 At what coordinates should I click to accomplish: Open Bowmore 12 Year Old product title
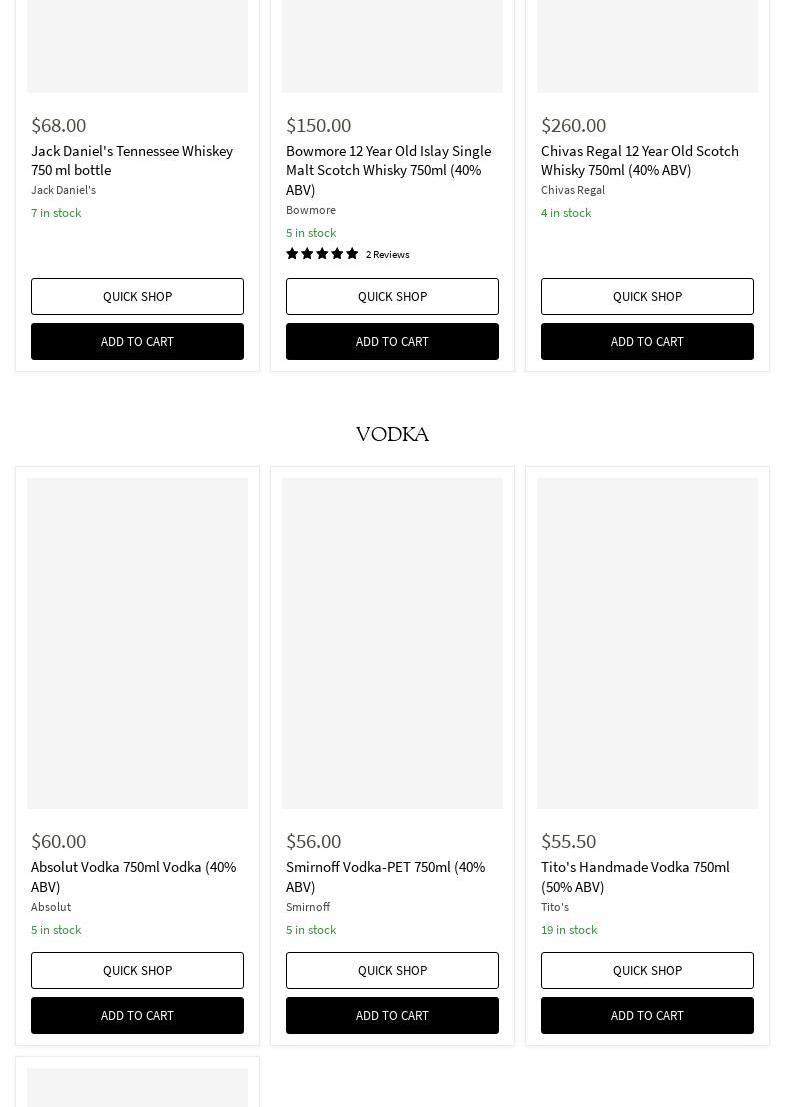[388, 170]
